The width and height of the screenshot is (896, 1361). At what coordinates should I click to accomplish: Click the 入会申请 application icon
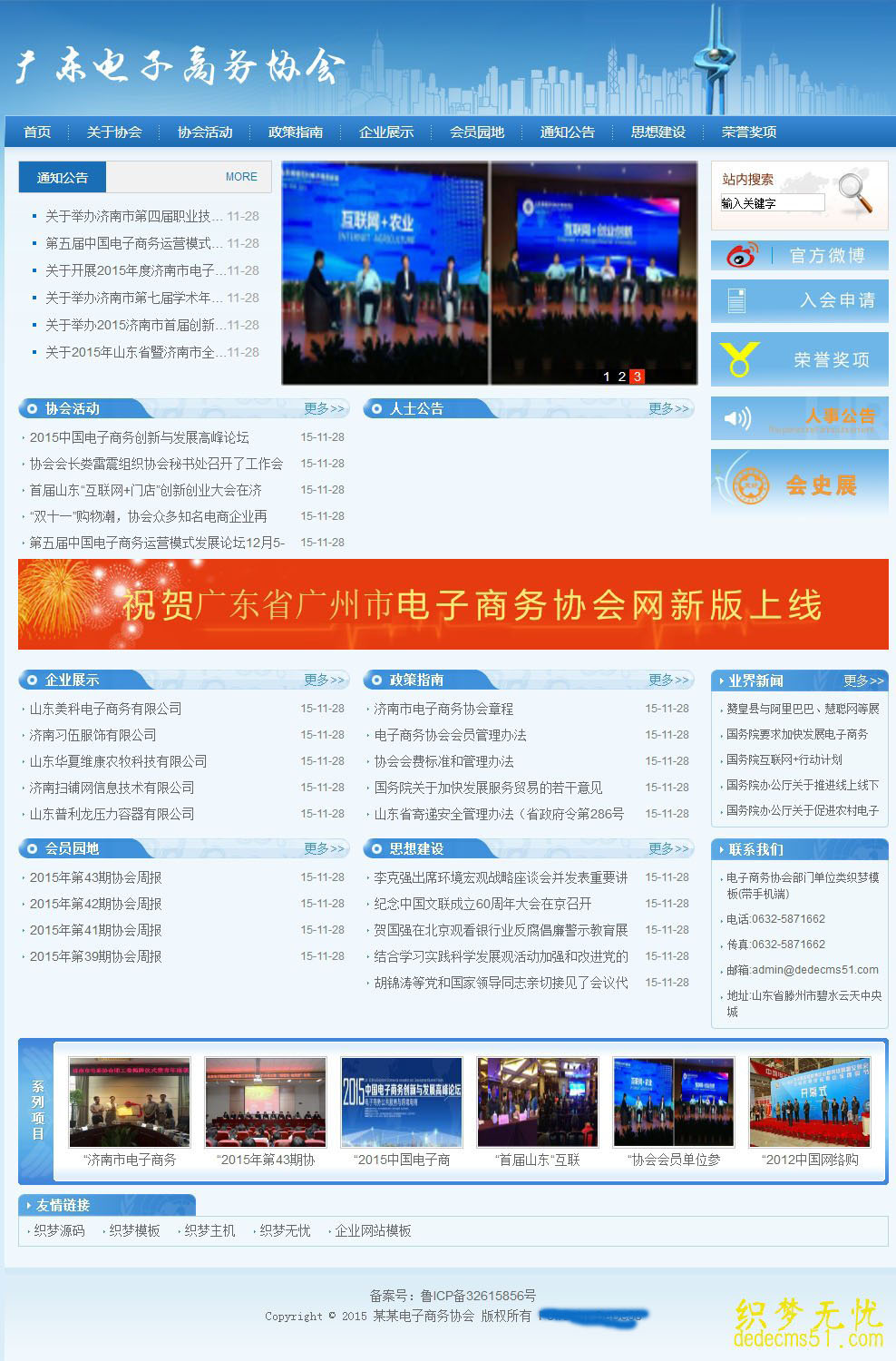[736, 300]
